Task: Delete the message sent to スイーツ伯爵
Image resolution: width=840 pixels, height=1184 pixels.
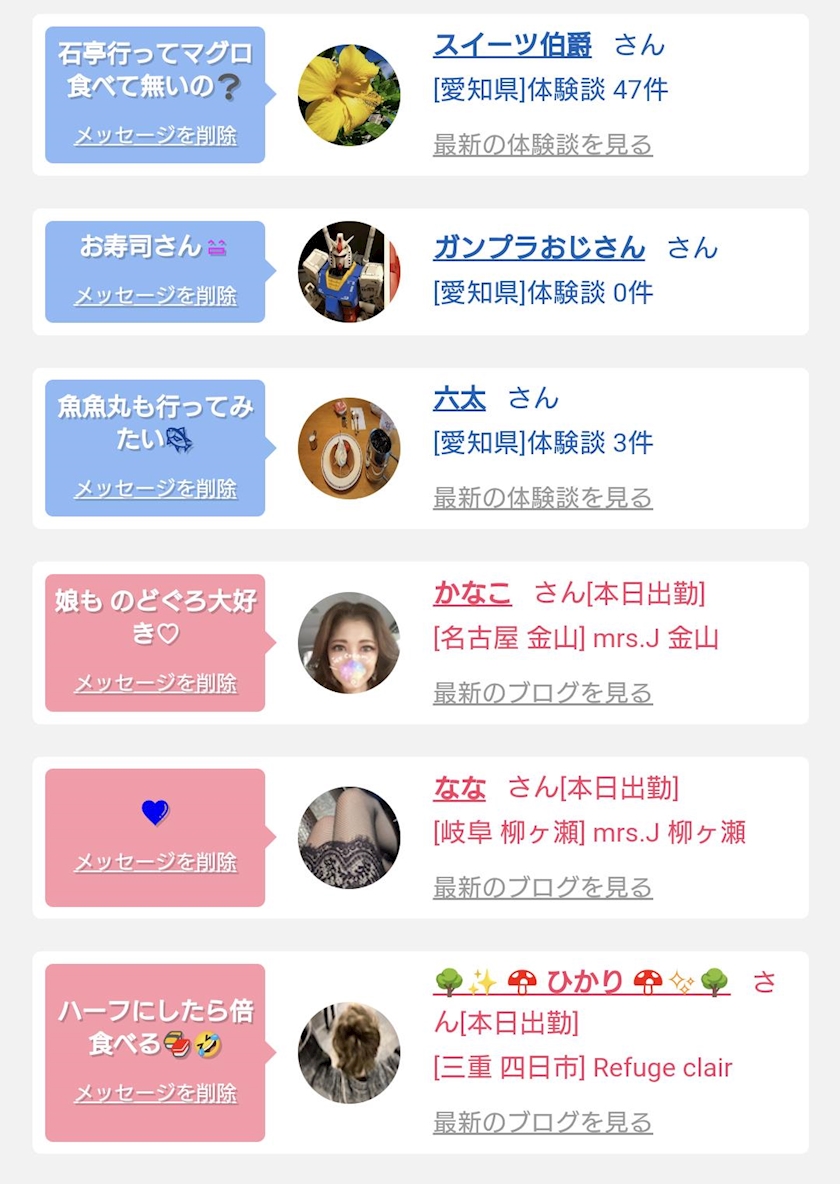Action: click(x=156, y=136)
